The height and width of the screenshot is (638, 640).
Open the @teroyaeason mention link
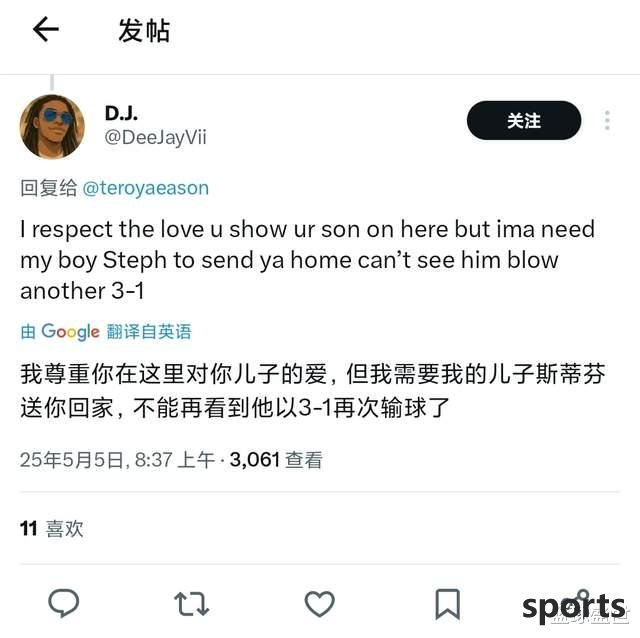coord(145,188)
